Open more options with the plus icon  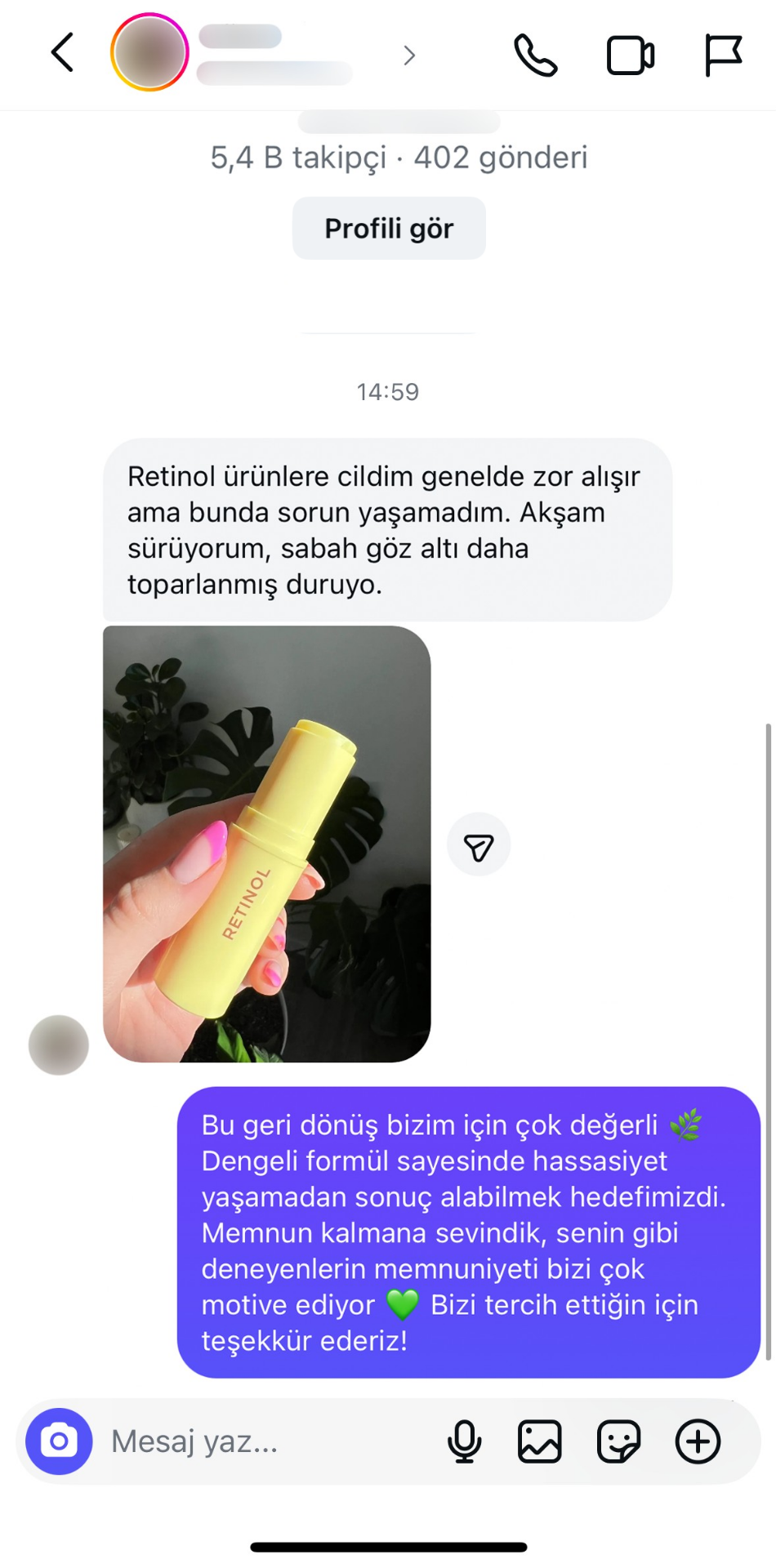click(698, 1441)
